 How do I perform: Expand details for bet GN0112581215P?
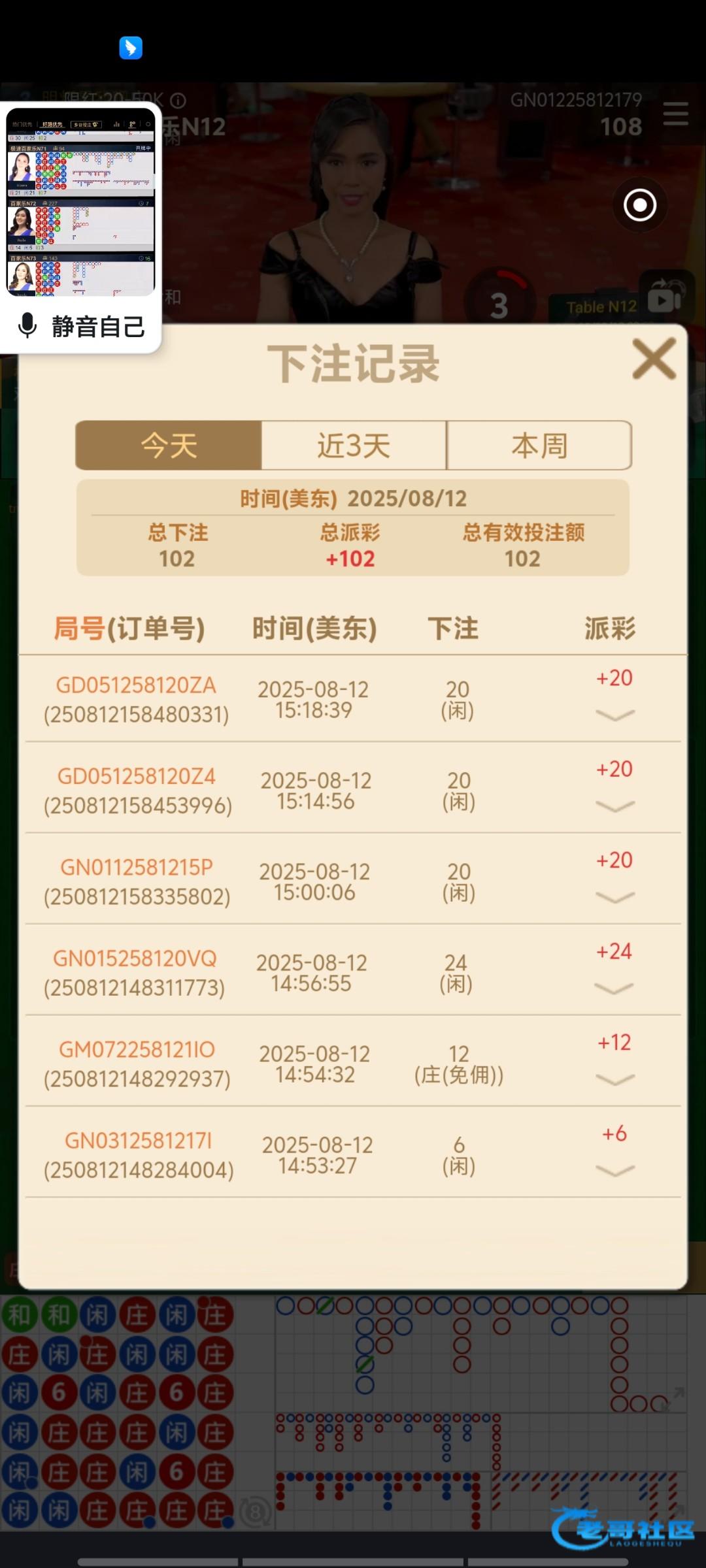(614, 897)
